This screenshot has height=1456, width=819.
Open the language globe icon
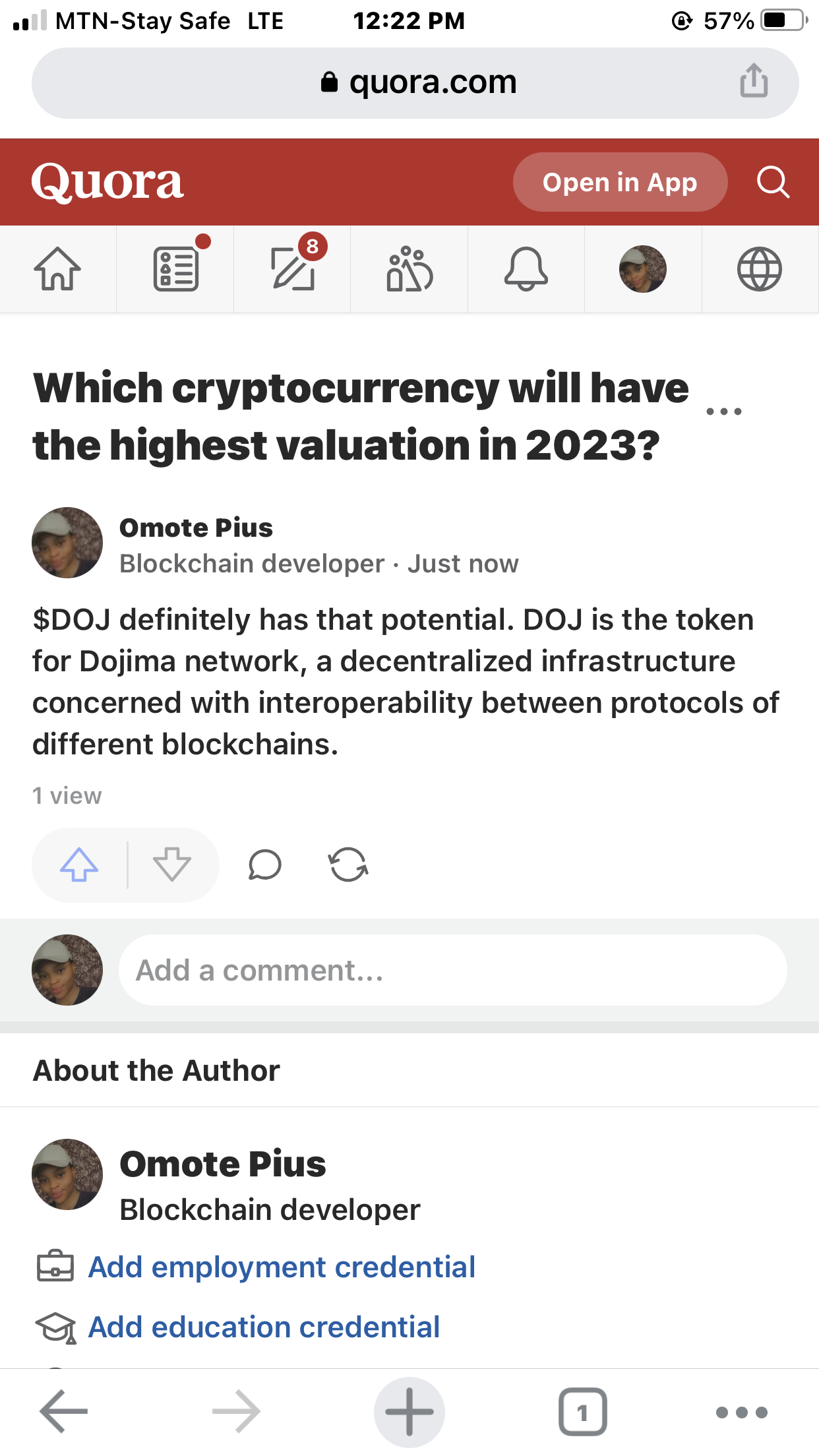tap(760, 269)
